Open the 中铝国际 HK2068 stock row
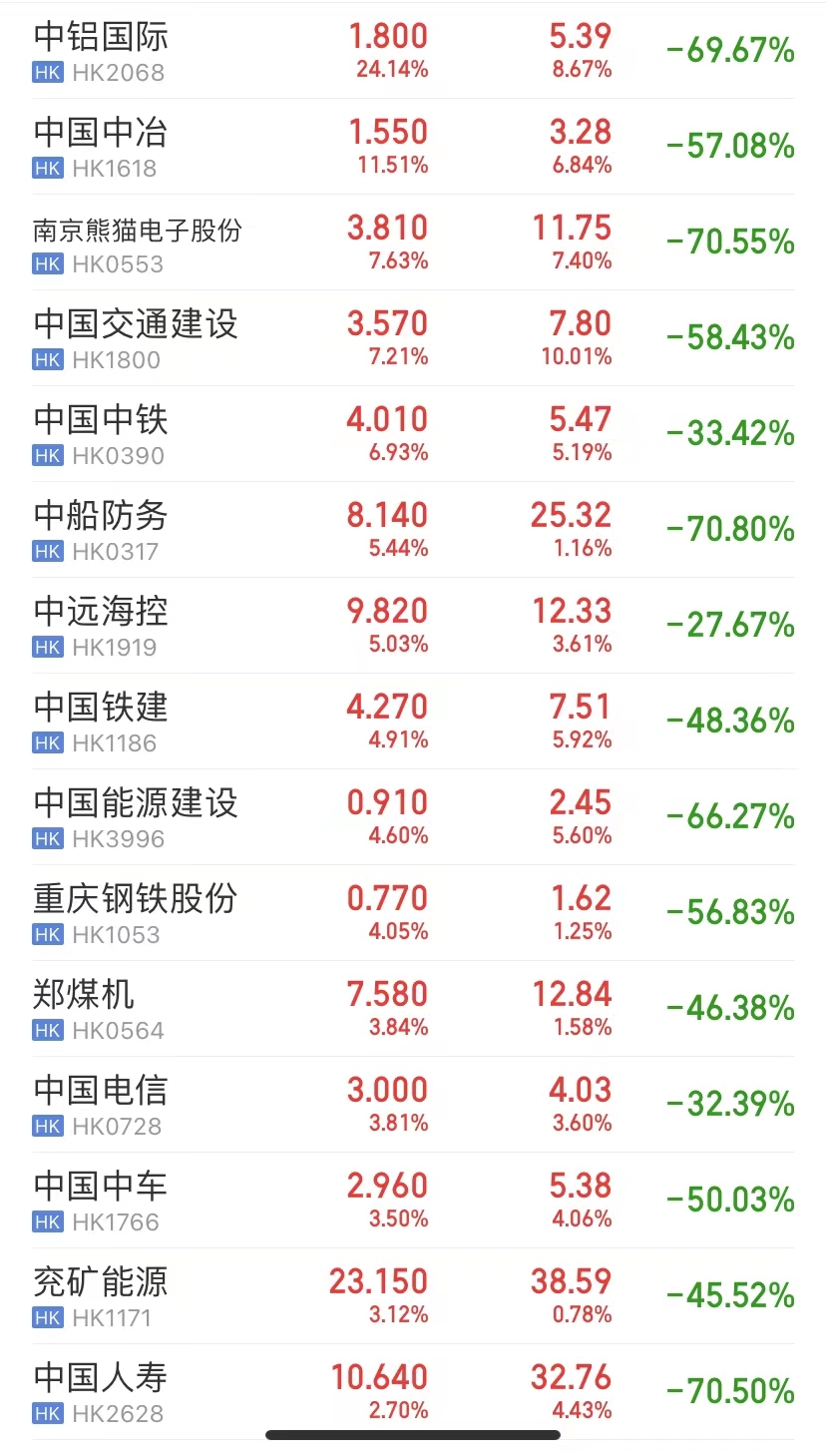Viewport: 826px width, 1456px height. (413, 51)
